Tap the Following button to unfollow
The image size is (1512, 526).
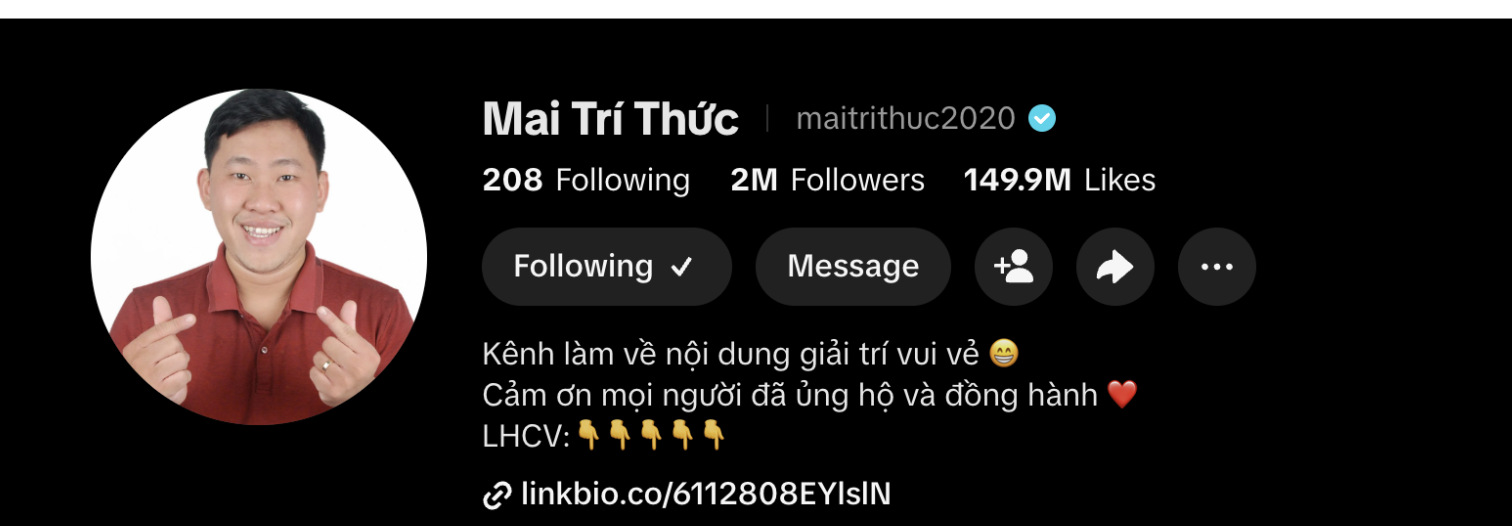pyautogui.click(x=606, y=267)
